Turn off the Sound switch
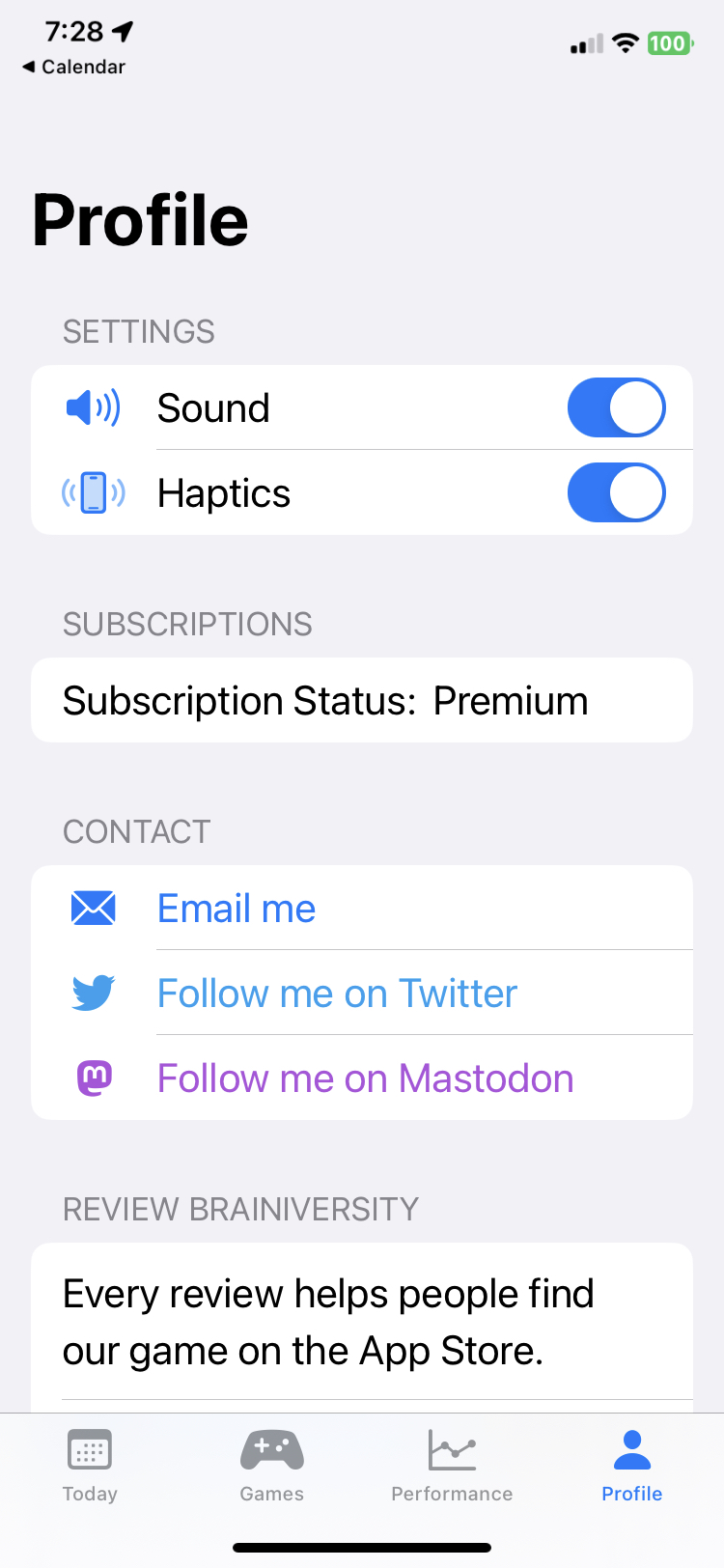 [616, 407]
